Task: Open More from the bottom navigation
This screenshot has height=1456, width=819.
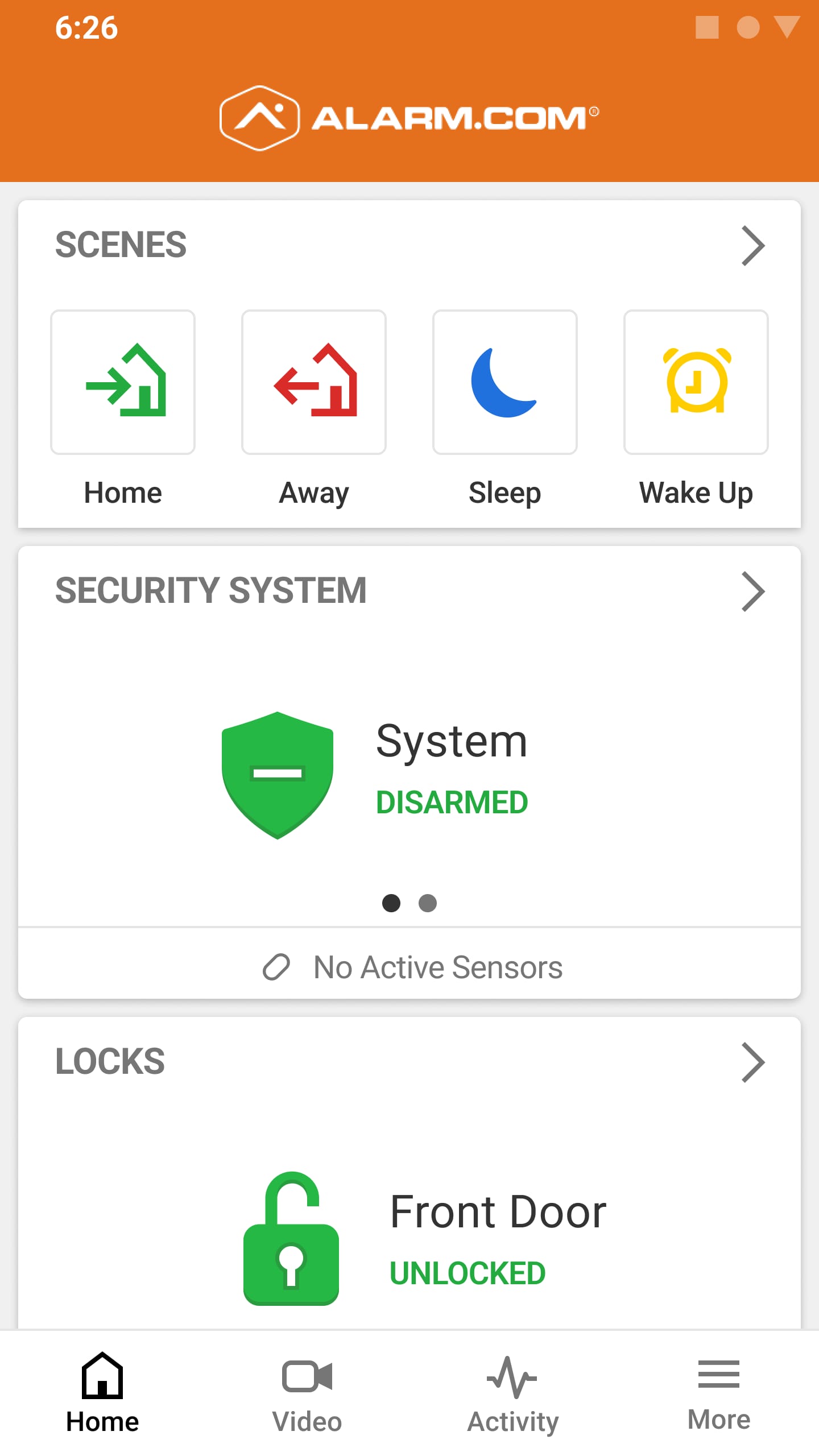Action: [718, 1399]
